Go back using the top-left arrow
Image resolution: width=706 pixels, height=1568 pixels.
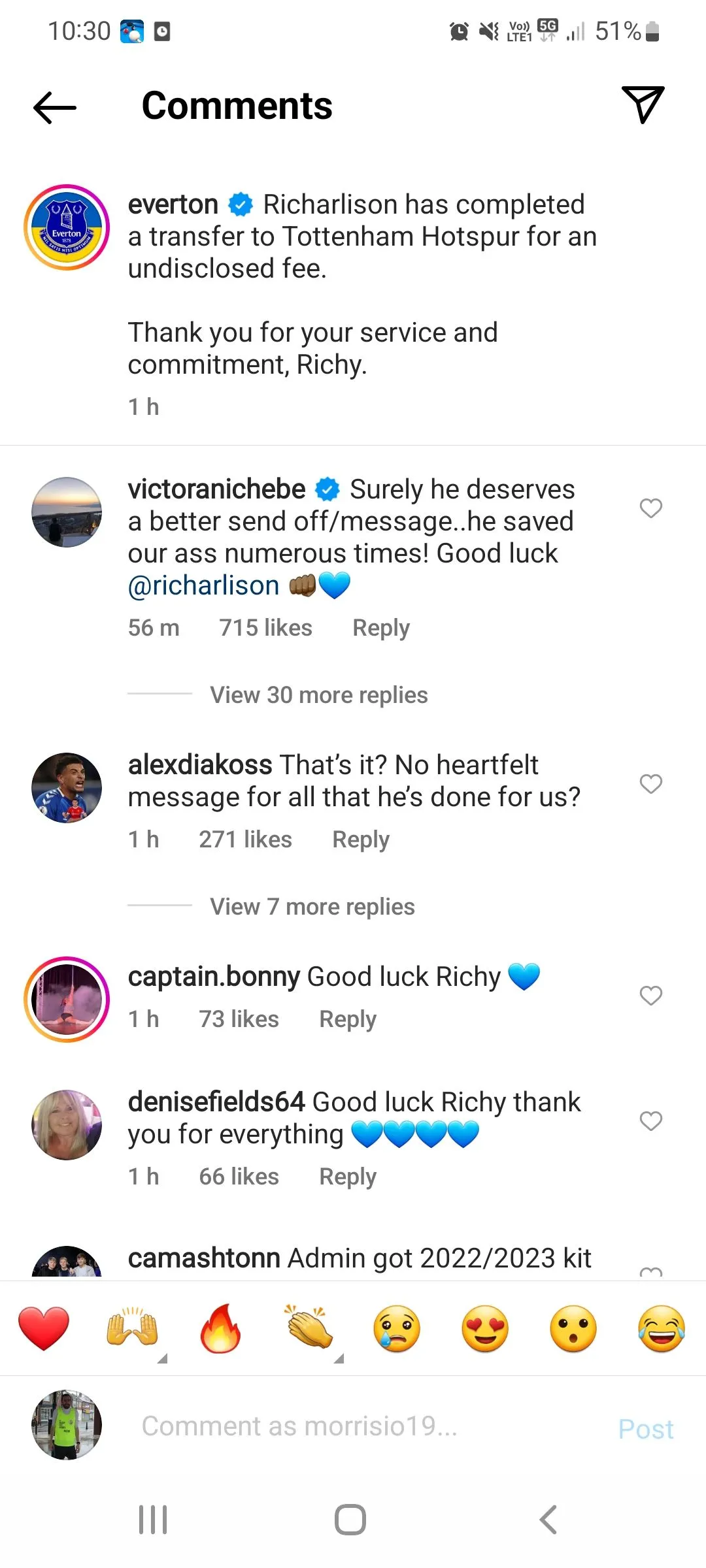click(x=55, y=106)
